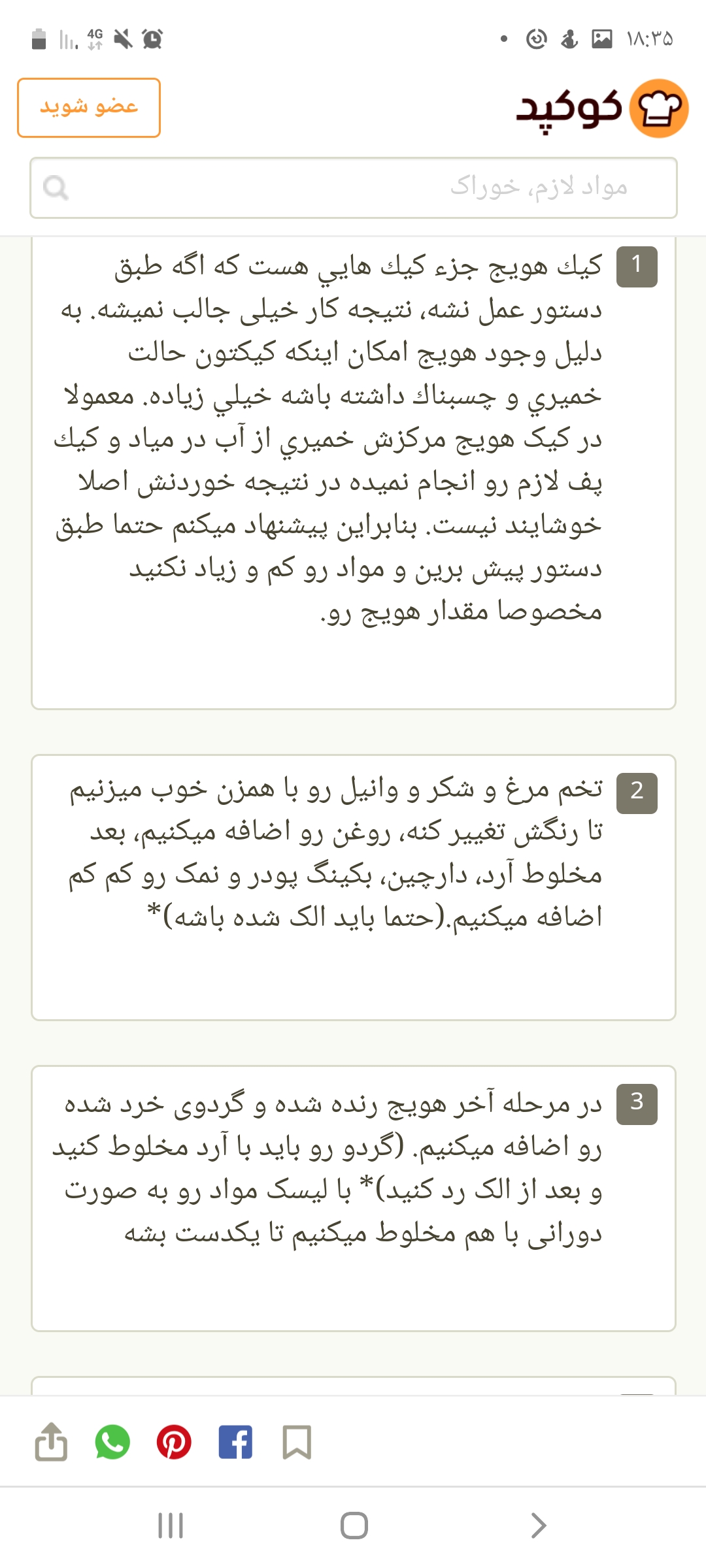
Task: Go back using system navigation arrow
Action: pos(537,1526)
